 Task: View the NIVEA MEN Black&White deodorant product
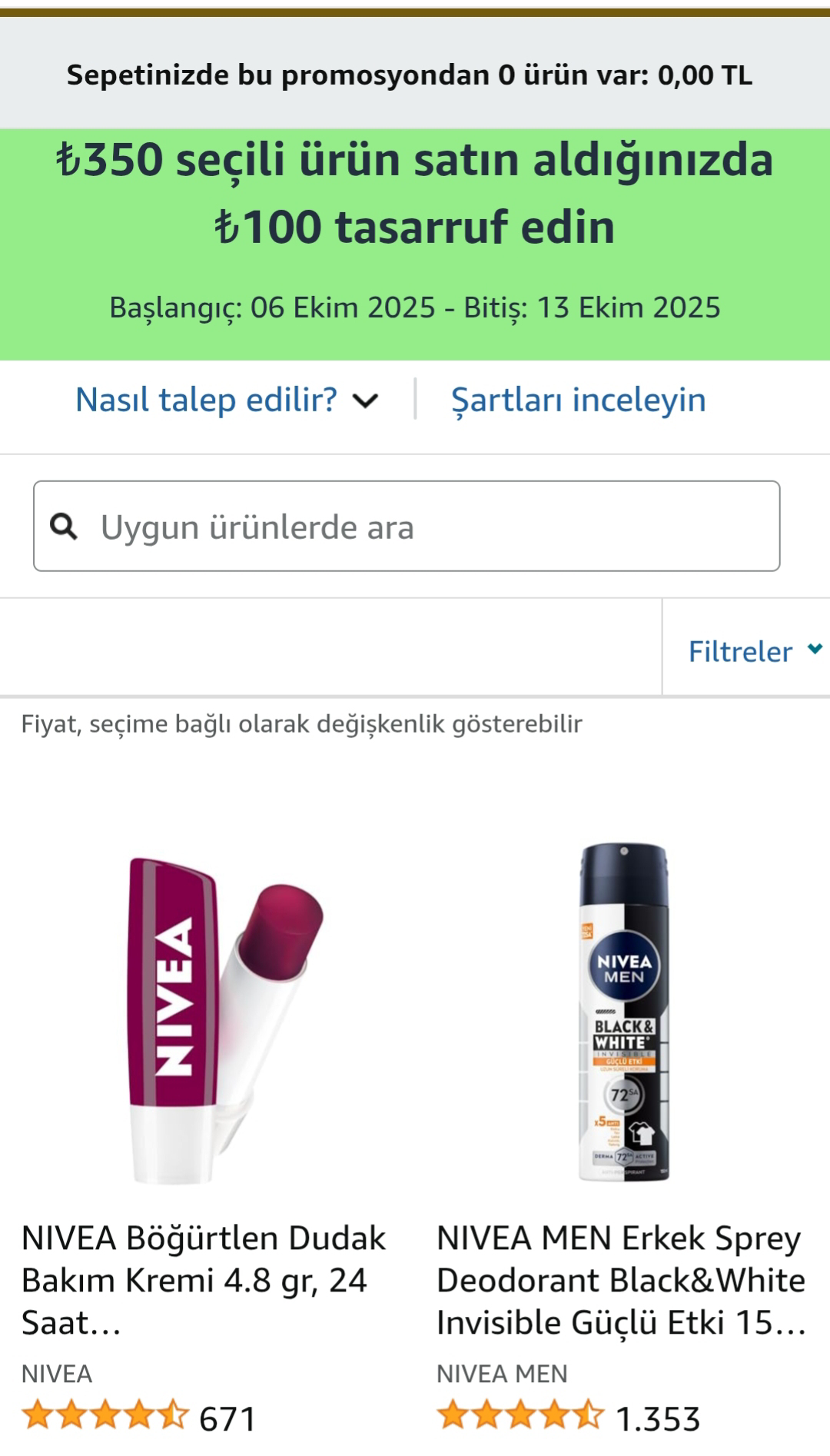tap(621, 1279)
